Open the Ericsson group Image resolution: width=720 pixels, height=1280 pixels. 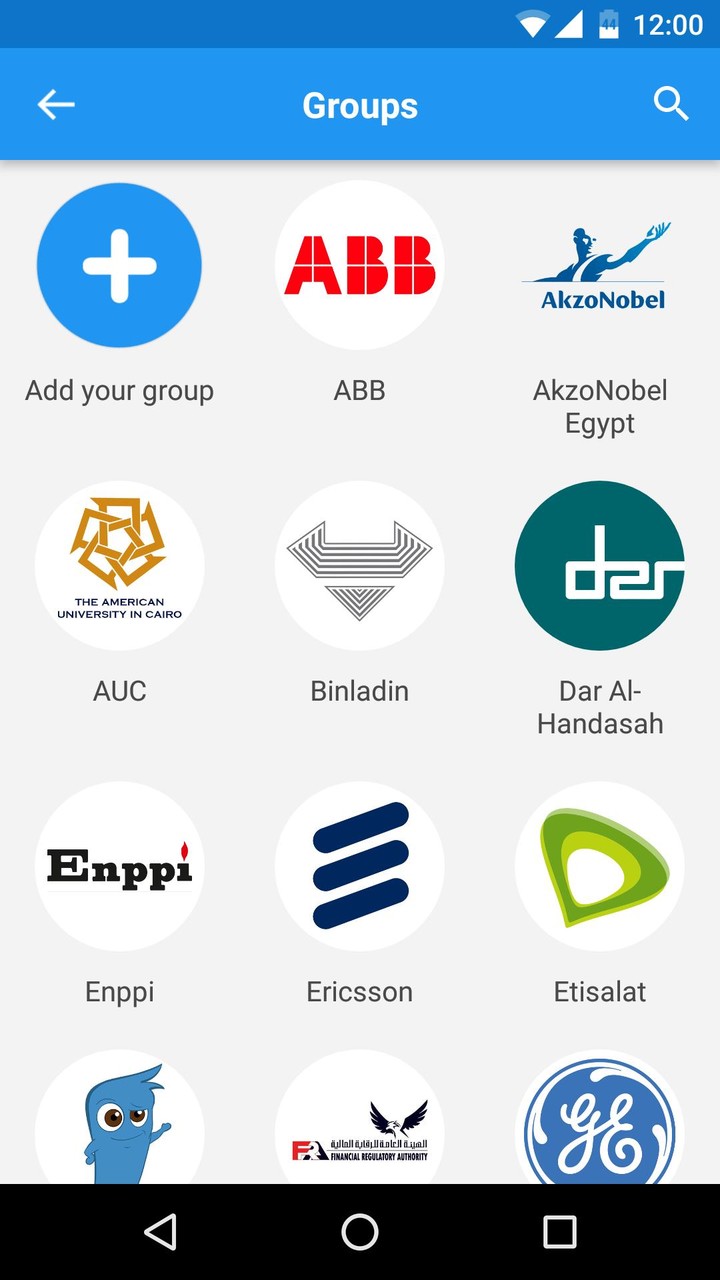(x=360, y=866)
